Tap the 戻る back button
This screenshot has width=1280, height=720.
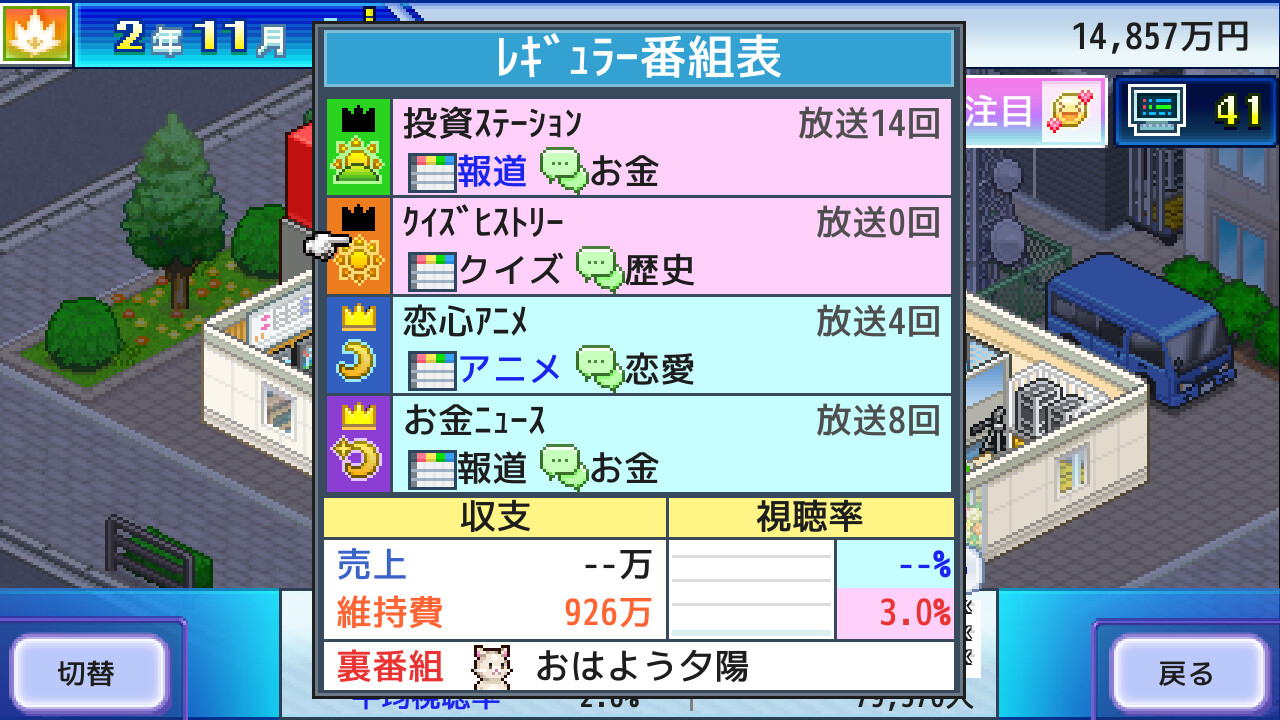click(1185, 672)
